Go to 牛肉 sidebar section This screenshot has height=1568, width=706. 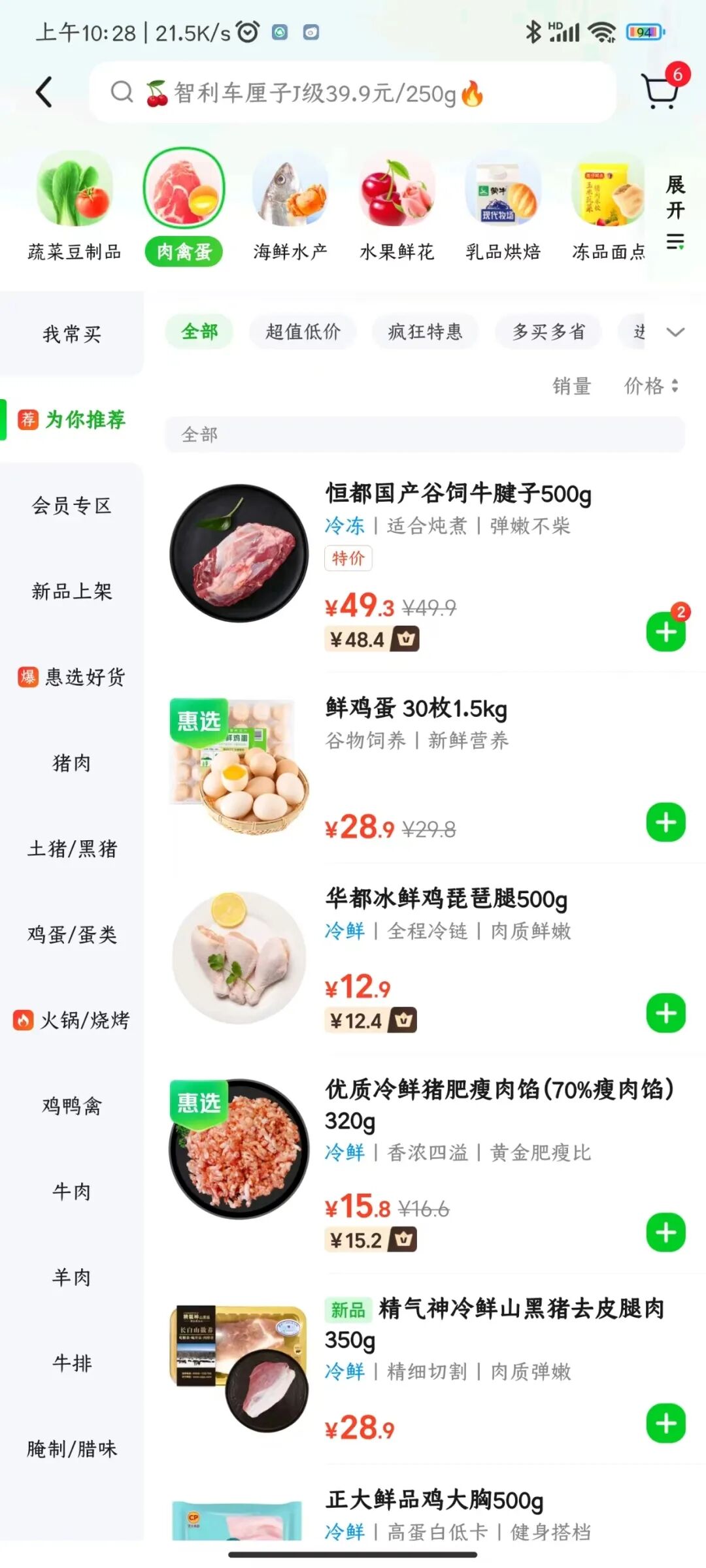click(x=72, y=1192)
